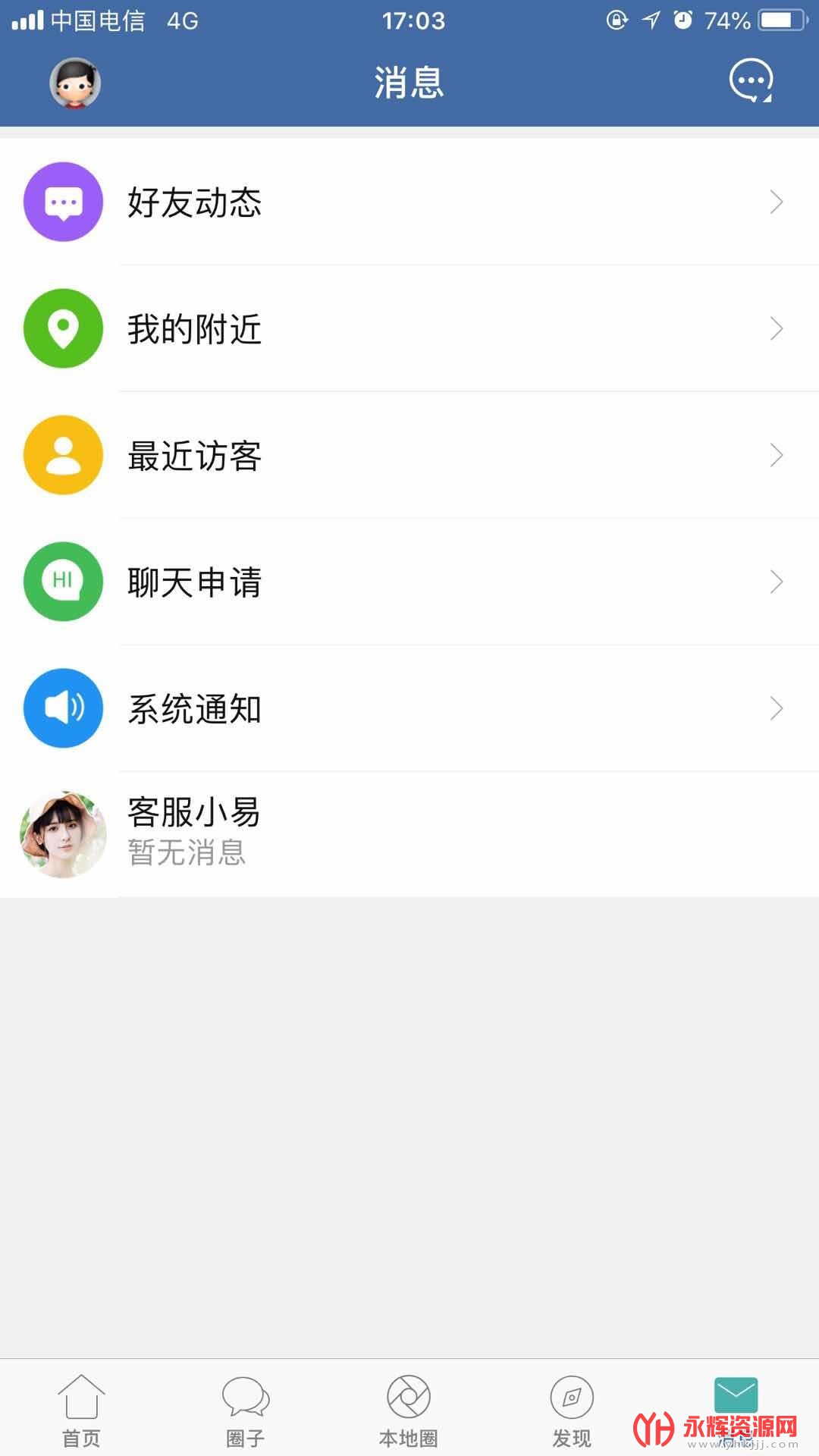This screenshot has width=819, height=1456.
Task: Open 系统通知 (system notifications)
Action: pyautogui.click(x=409, y=709)
